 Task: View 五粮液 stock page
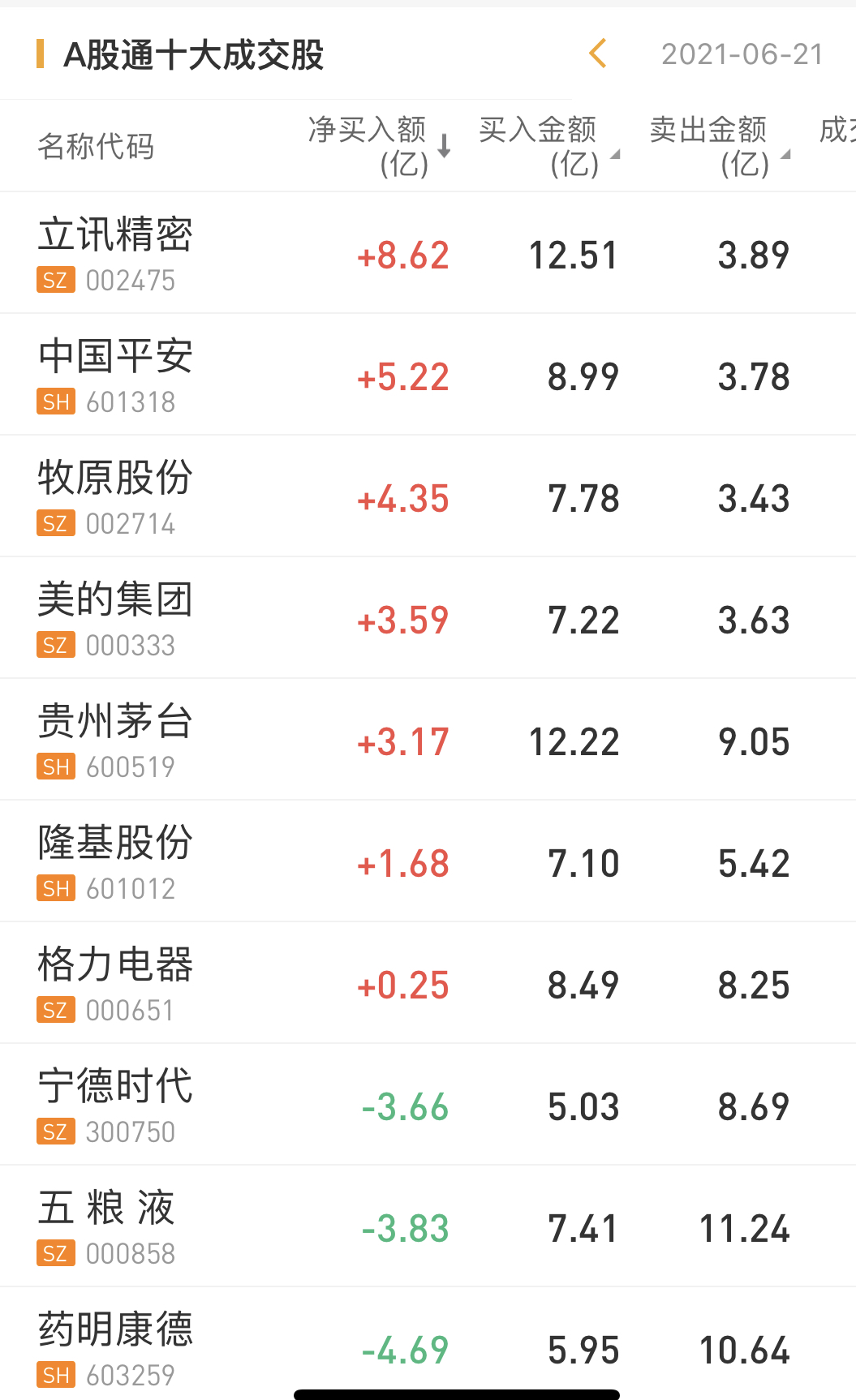[107, 1226]
